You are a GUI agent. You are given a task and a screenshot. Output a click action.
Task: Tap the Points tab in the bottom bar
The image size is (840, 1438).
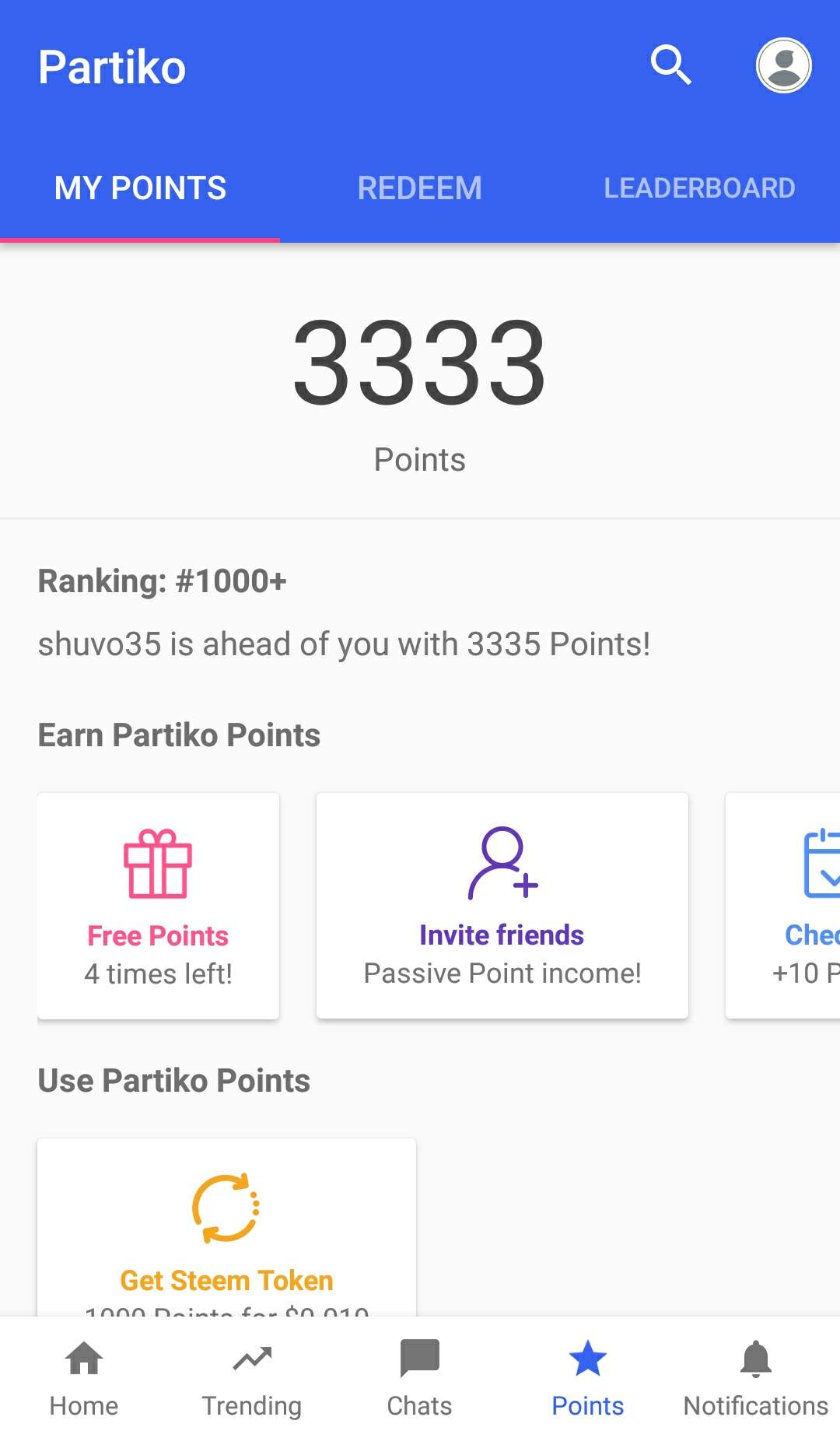point(587,1377)
